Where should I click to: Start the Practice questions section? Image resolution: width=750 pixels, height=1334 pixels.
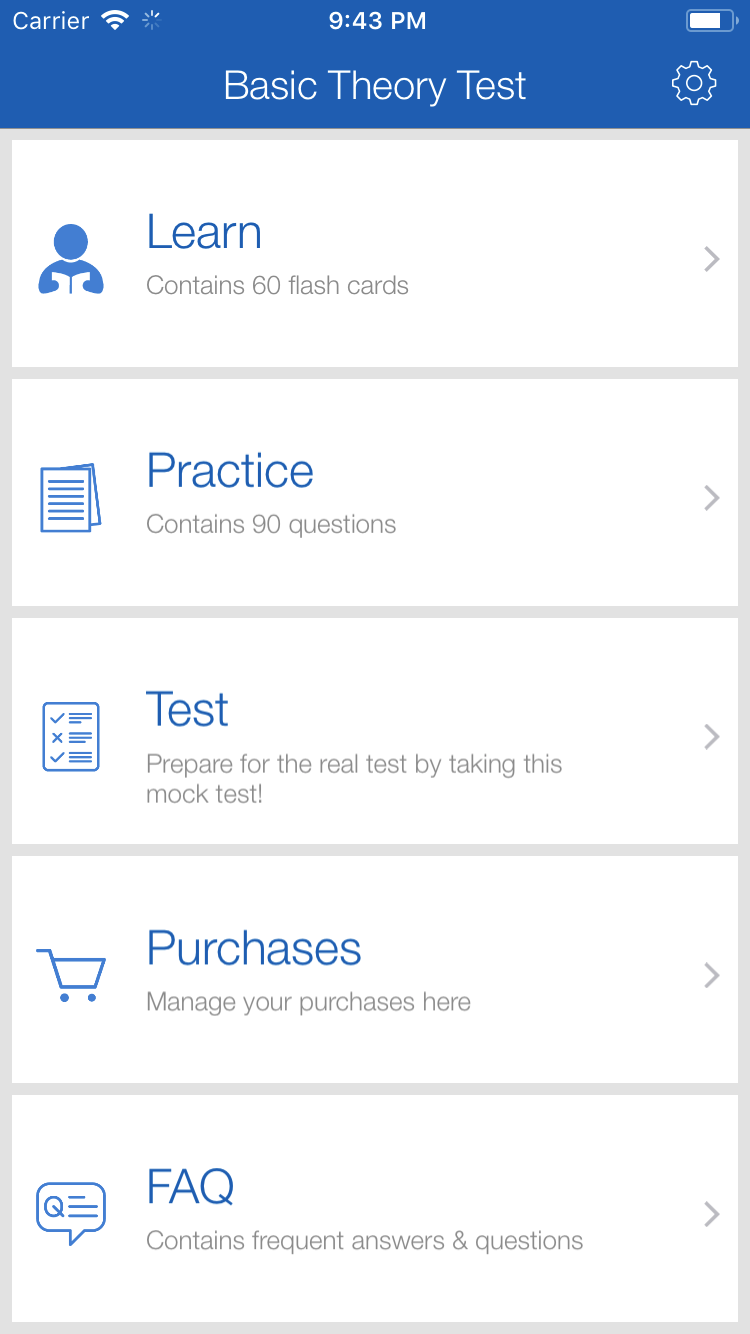coord(375,493)
